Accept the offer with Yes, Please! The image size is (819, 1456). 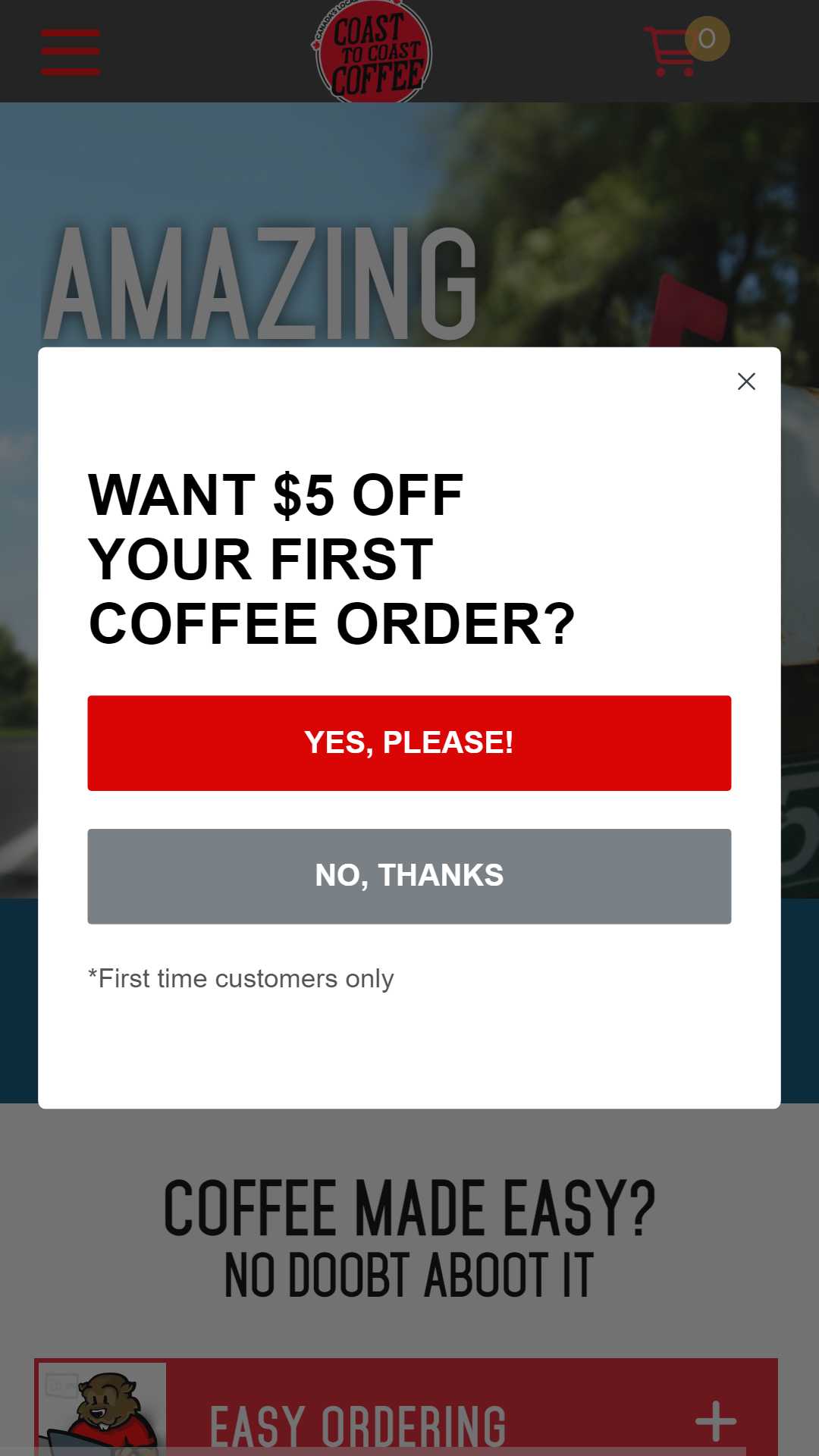pos(409,743)
